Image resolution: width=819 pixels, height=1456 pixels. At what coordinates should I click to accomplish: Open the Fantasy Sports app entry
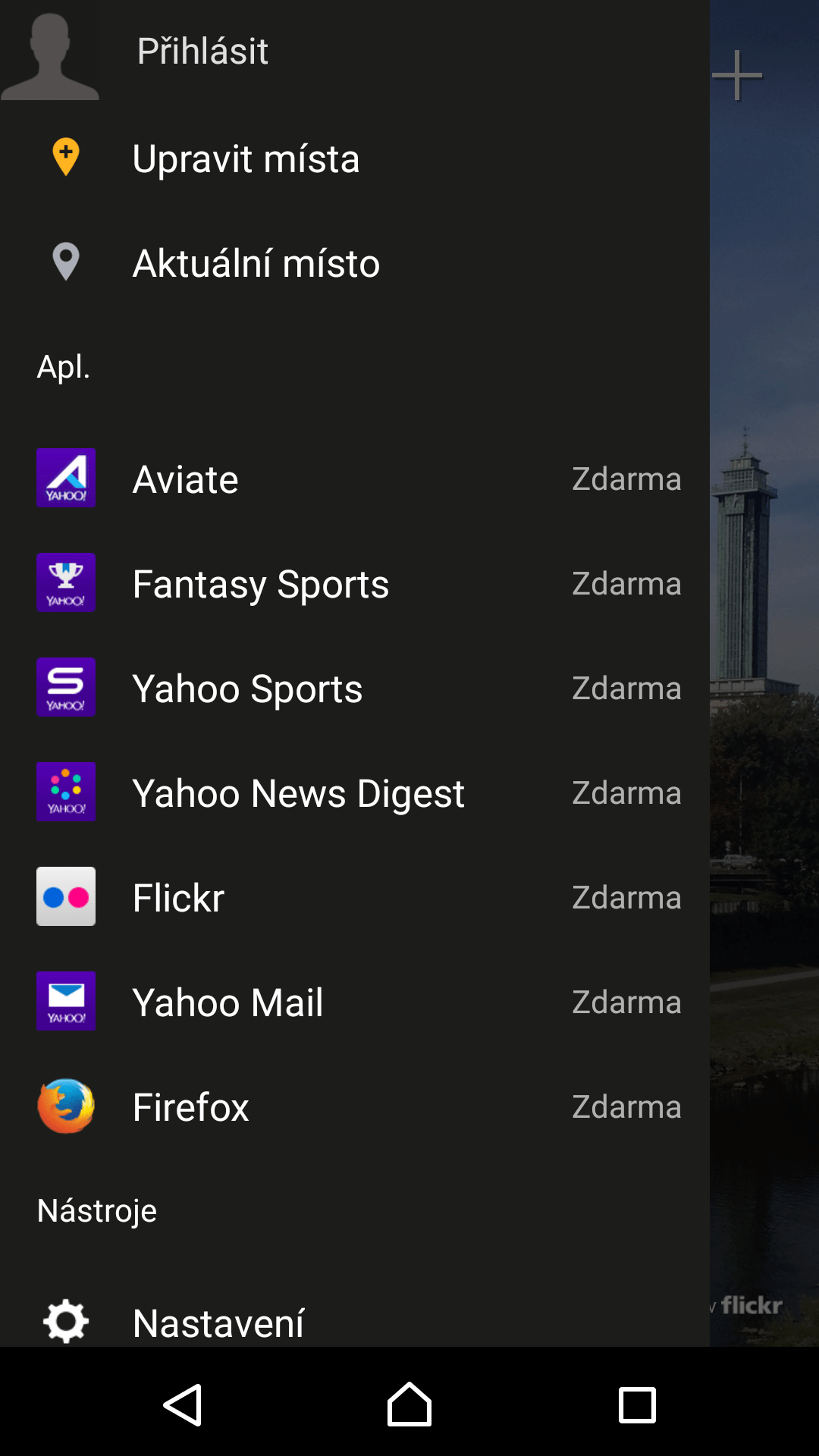(355, 583)
